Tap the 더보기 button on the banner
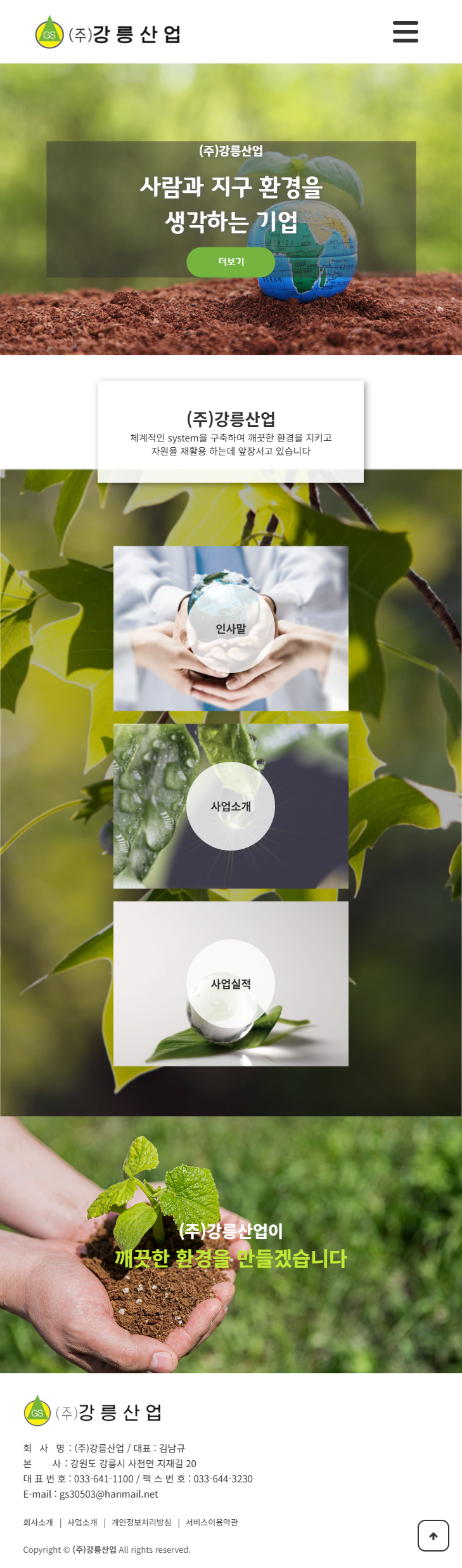This screenshot has width=462, height=1568. point(231,262)
